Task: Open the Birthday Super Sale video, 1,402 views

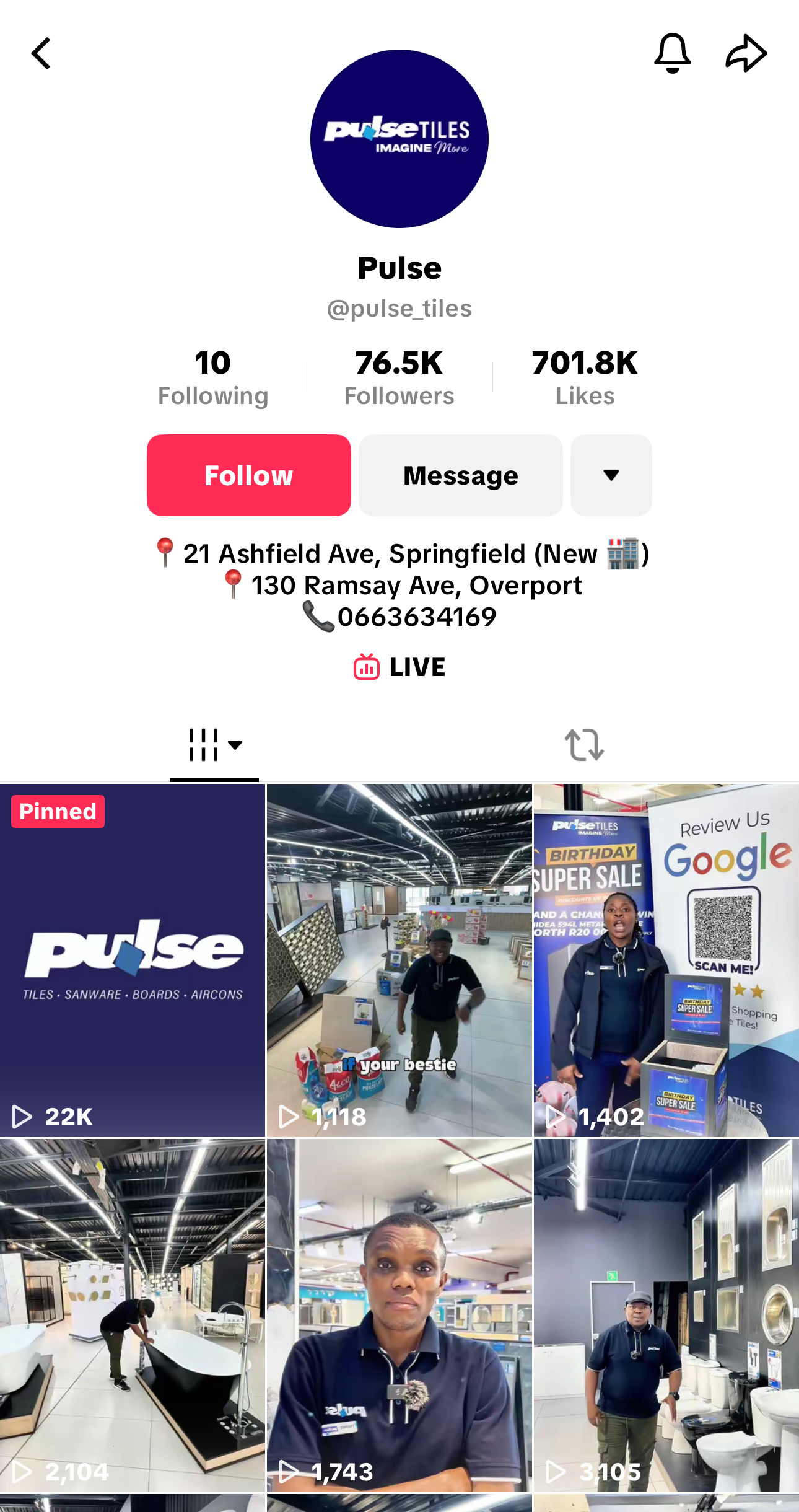Action: pos(666,960)
